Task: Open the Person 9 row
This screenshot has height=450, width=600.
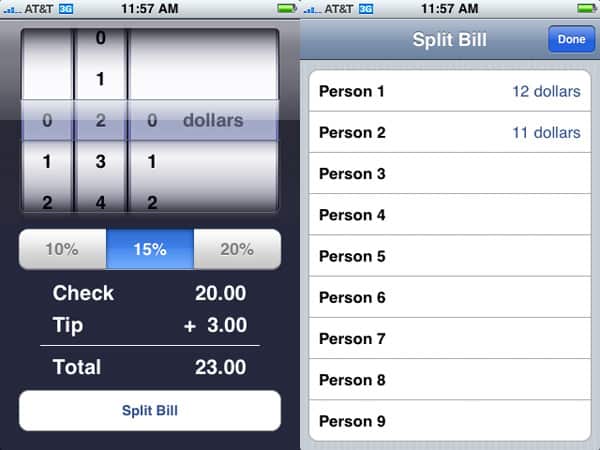Action: click(x=449, y=421)
